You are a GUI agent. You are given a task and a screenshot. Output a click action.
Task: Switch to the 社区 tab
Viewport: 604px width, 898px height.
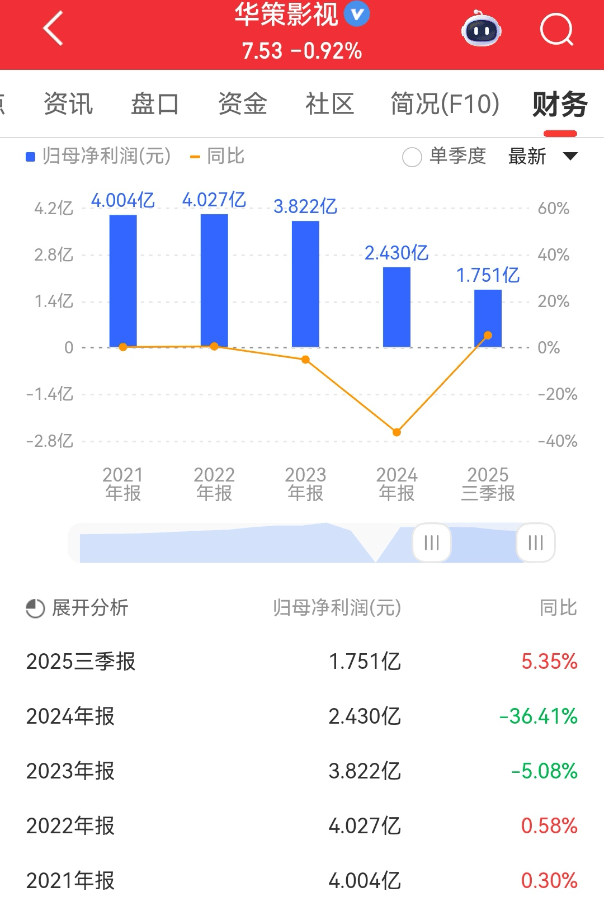pos(330,103)
